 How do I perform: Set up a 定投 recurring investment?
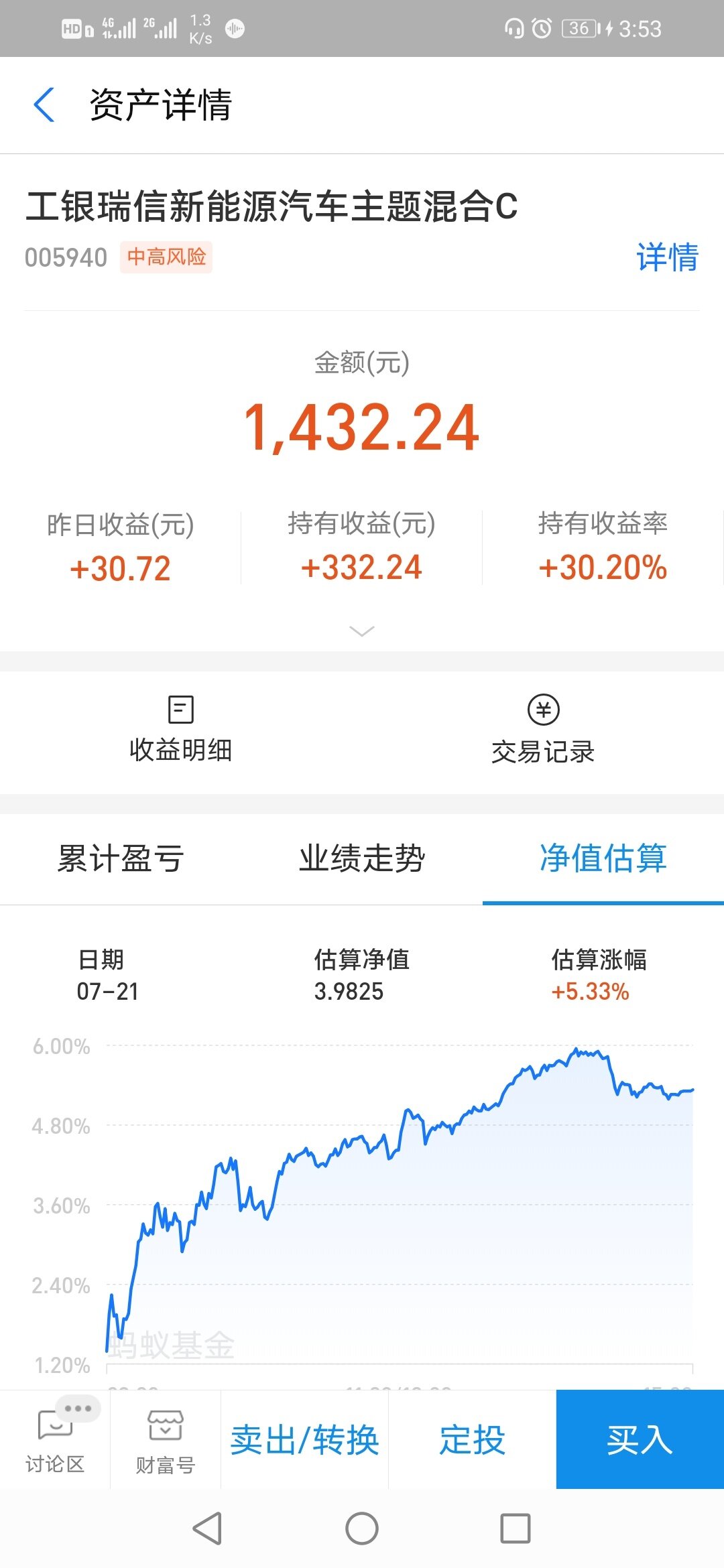tap(472, 1441)
